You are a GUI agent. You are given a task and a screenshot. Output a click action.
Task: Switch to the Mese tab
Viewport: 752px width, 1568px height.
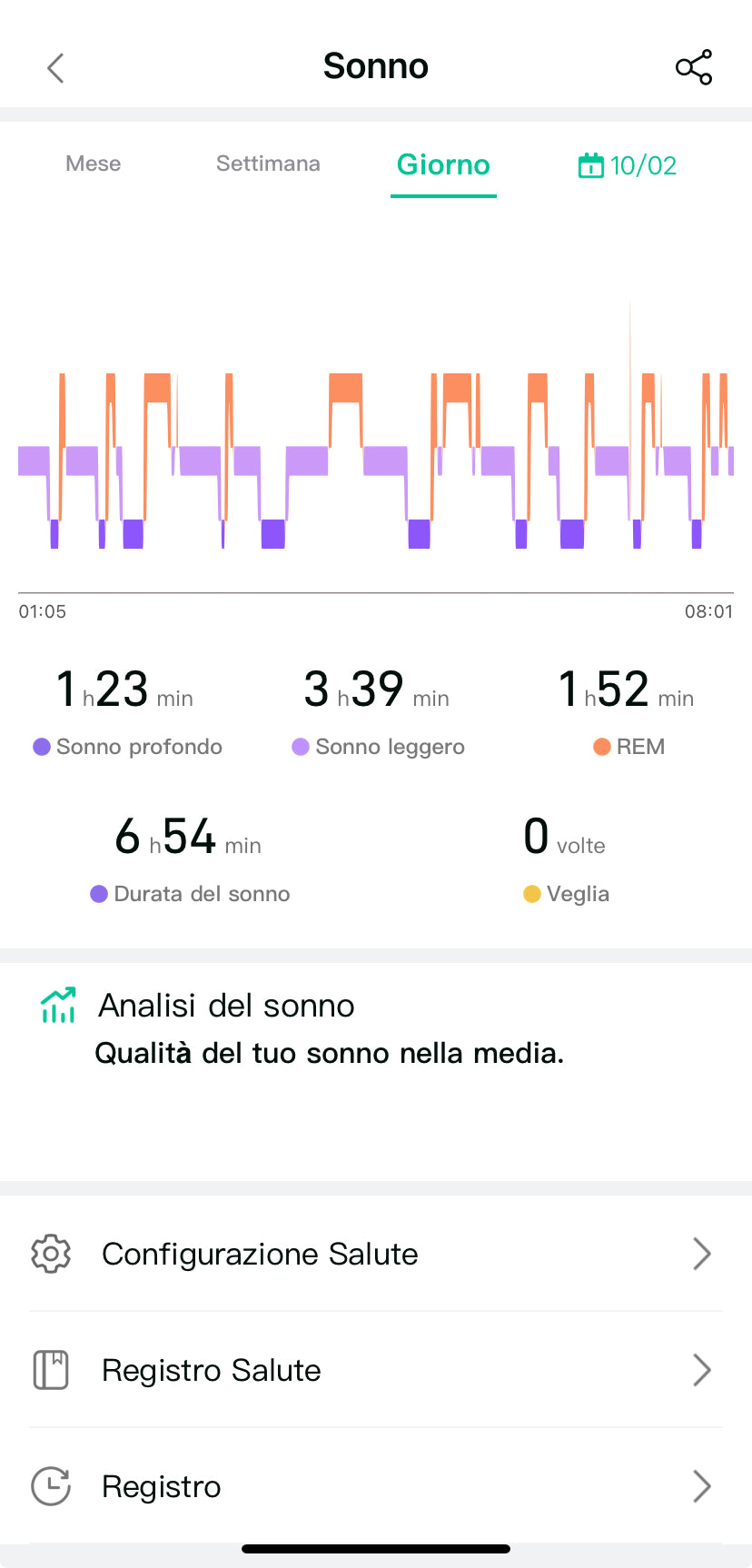click(93, 164)
